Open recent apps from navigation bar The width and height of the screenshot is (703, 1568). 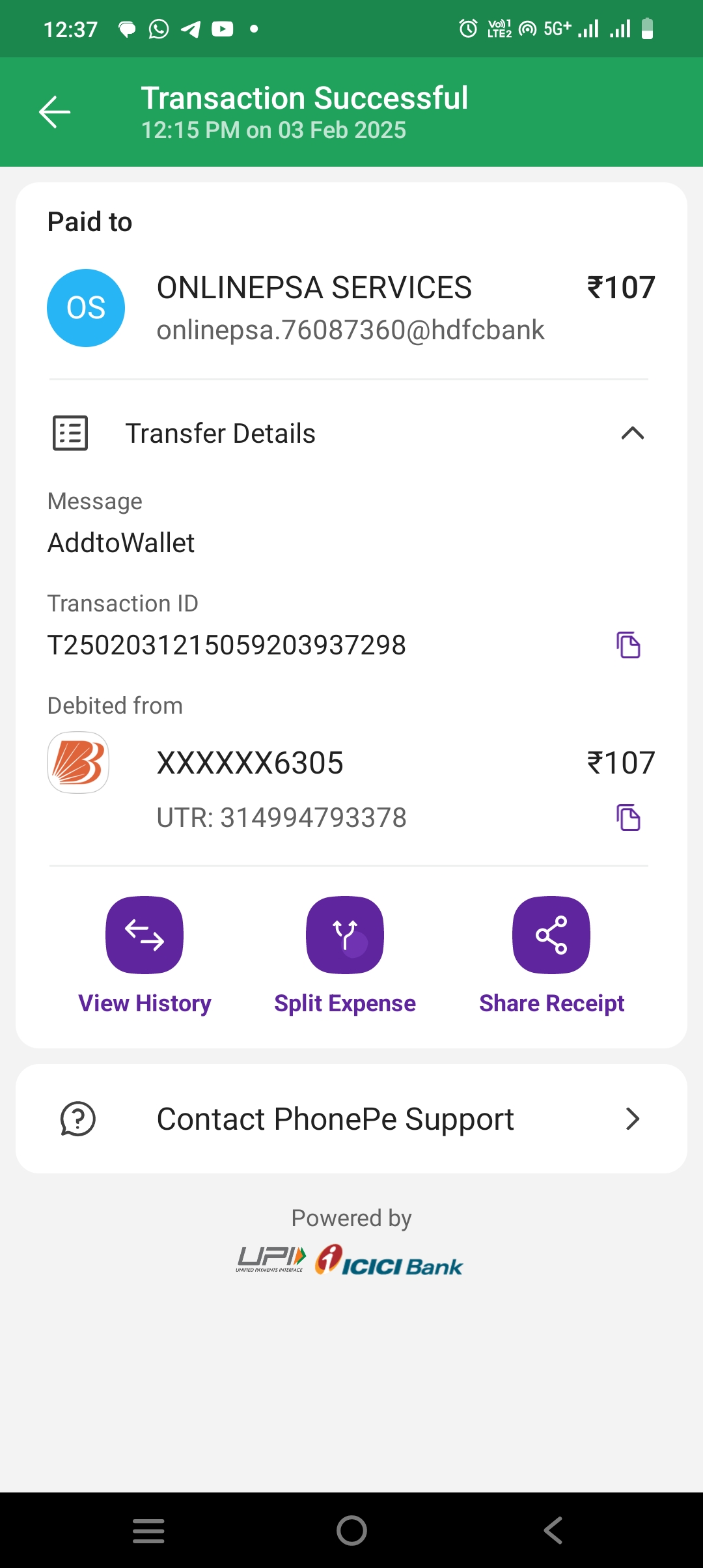click(x=148, y=1530)
